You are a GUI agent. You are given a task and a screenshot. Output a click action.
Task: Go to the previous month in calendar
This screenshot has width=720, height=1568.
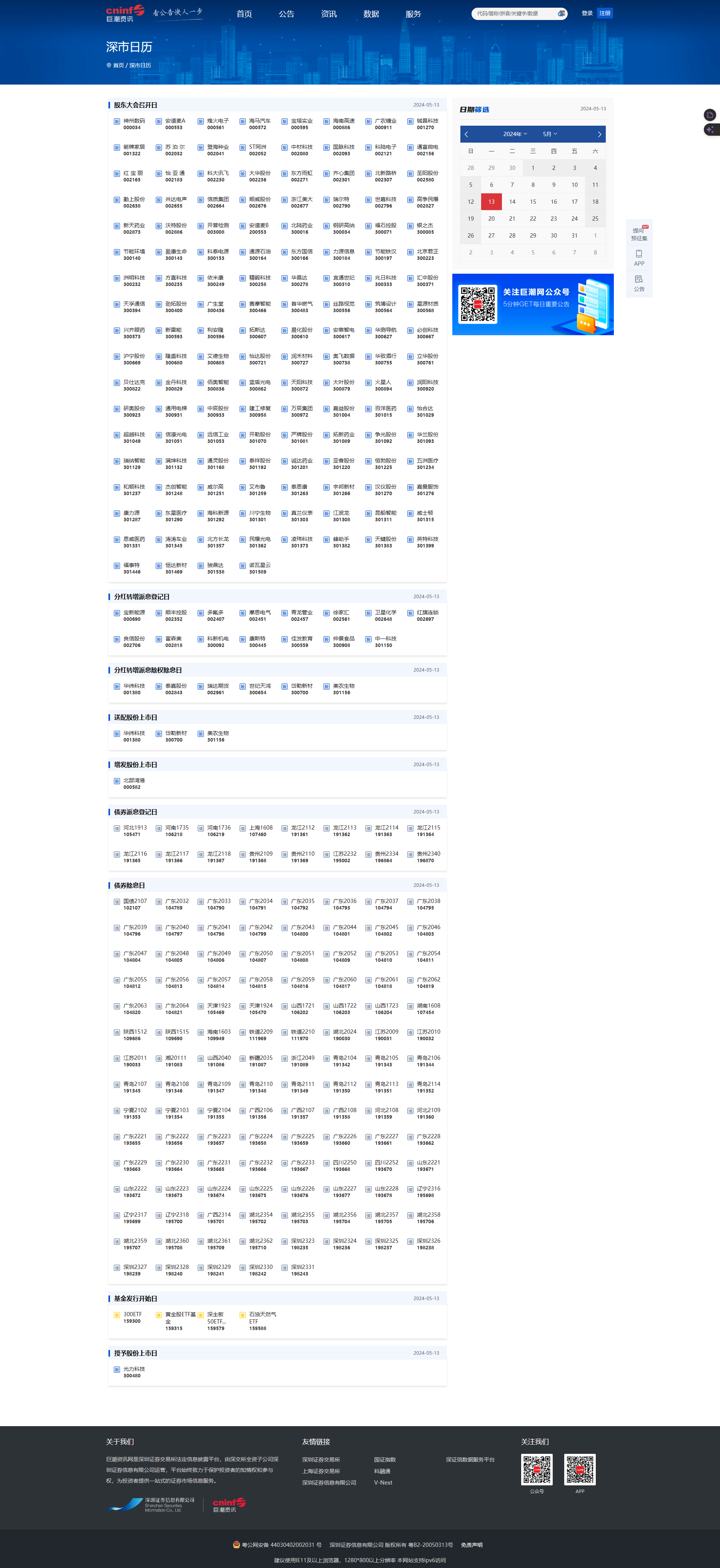(467, 134)
